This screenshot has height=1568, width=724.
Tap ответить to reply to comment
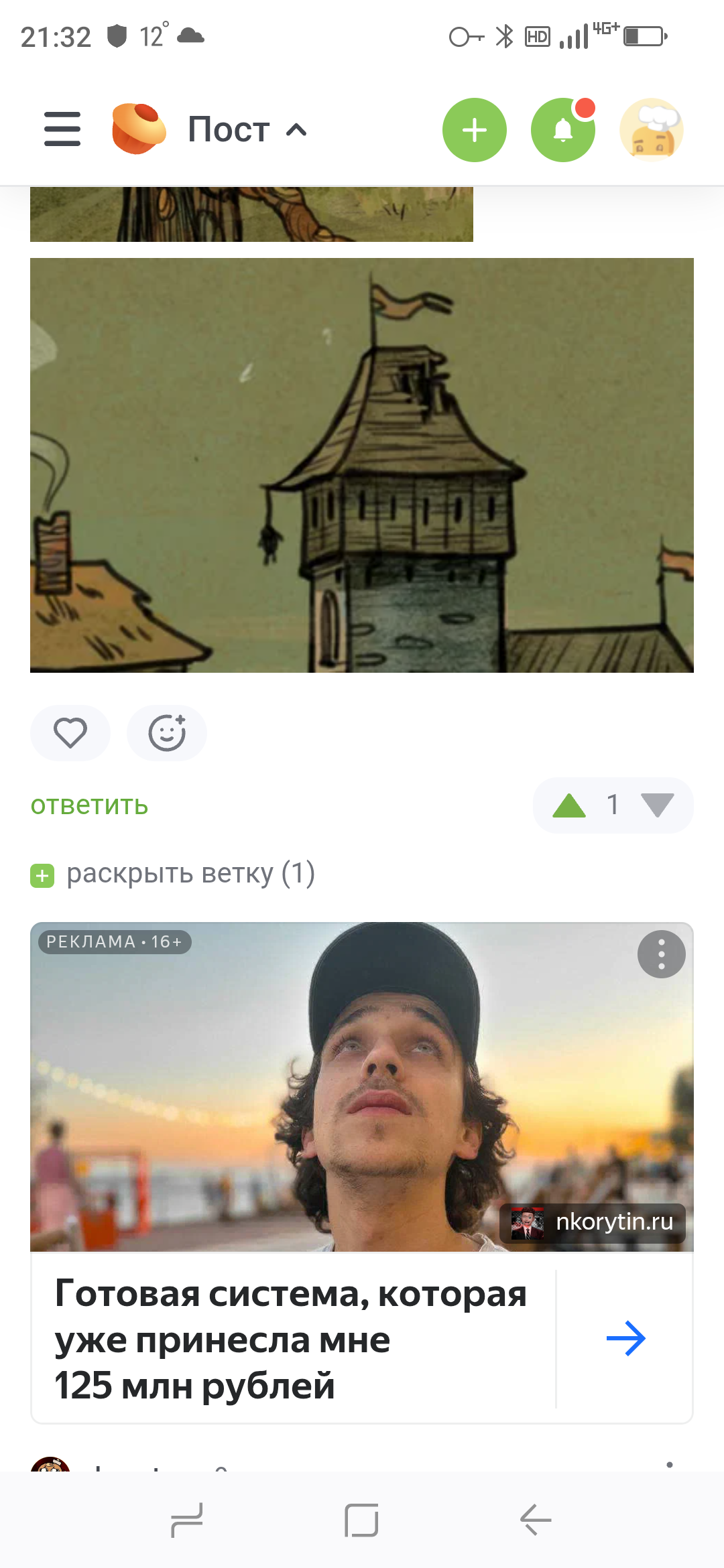(89, 805)
